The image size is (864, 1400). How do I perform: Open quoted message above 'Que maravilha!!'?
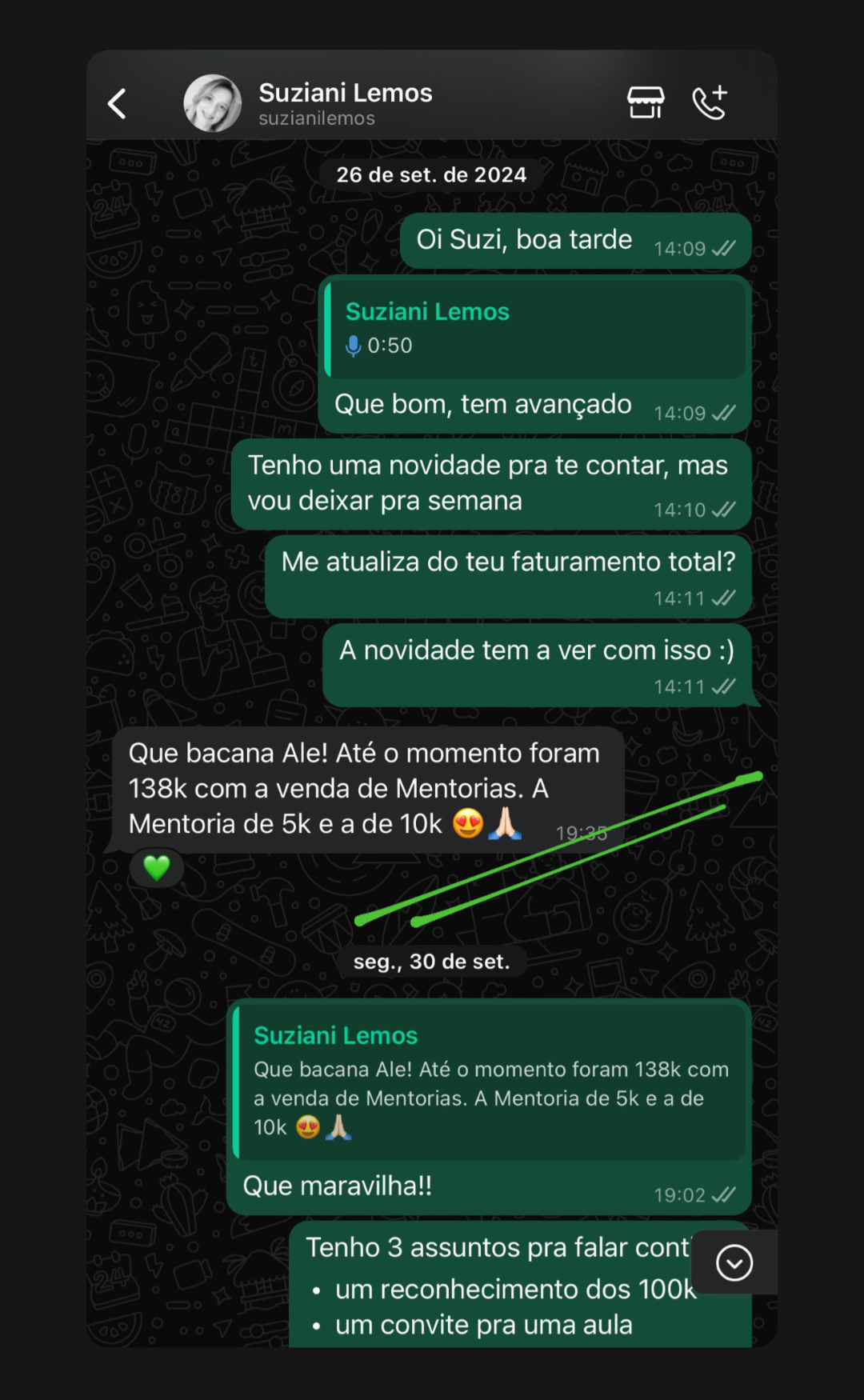click(490, 1080)
